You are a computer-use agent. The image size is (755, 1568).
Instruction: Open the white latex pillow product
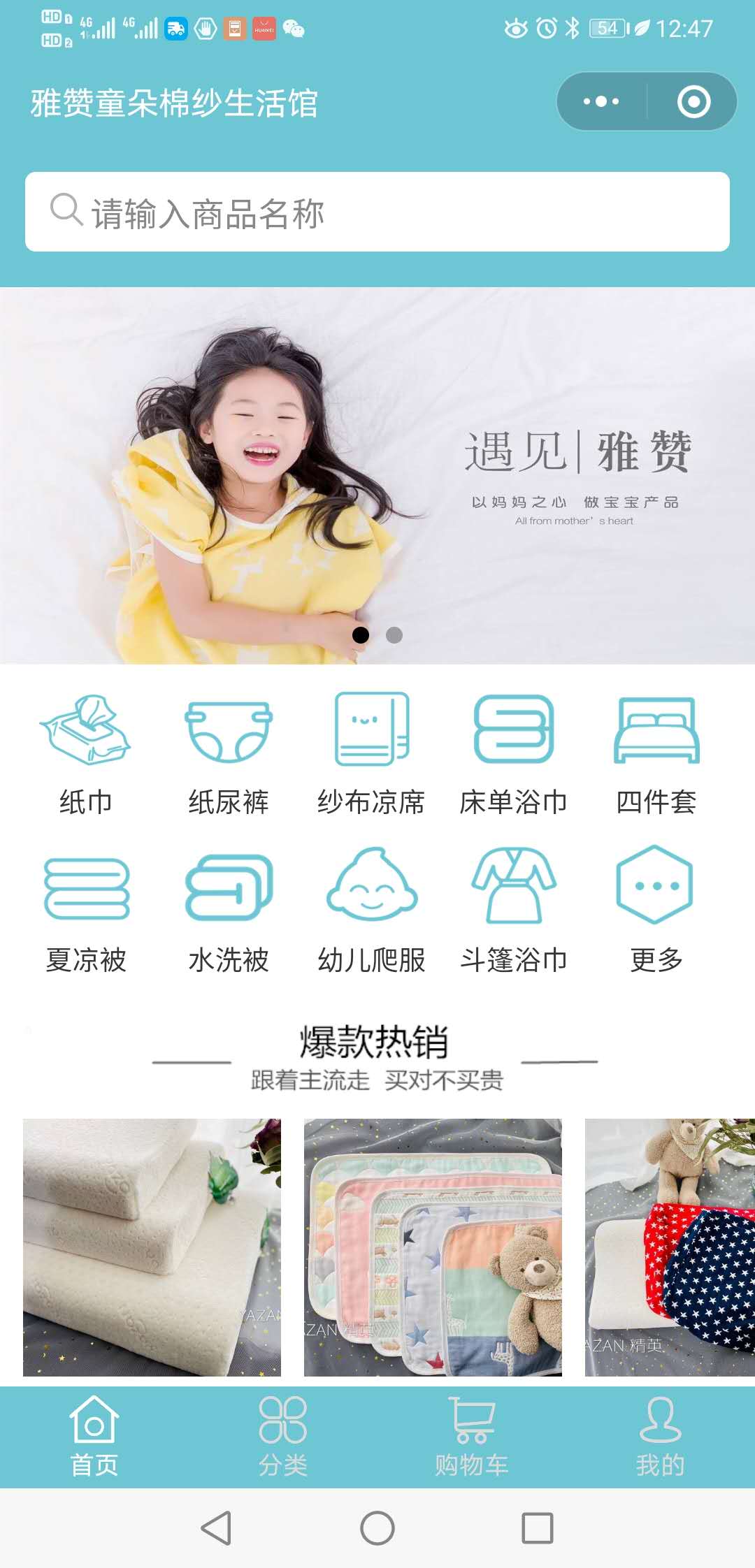tap(152, 1247)
